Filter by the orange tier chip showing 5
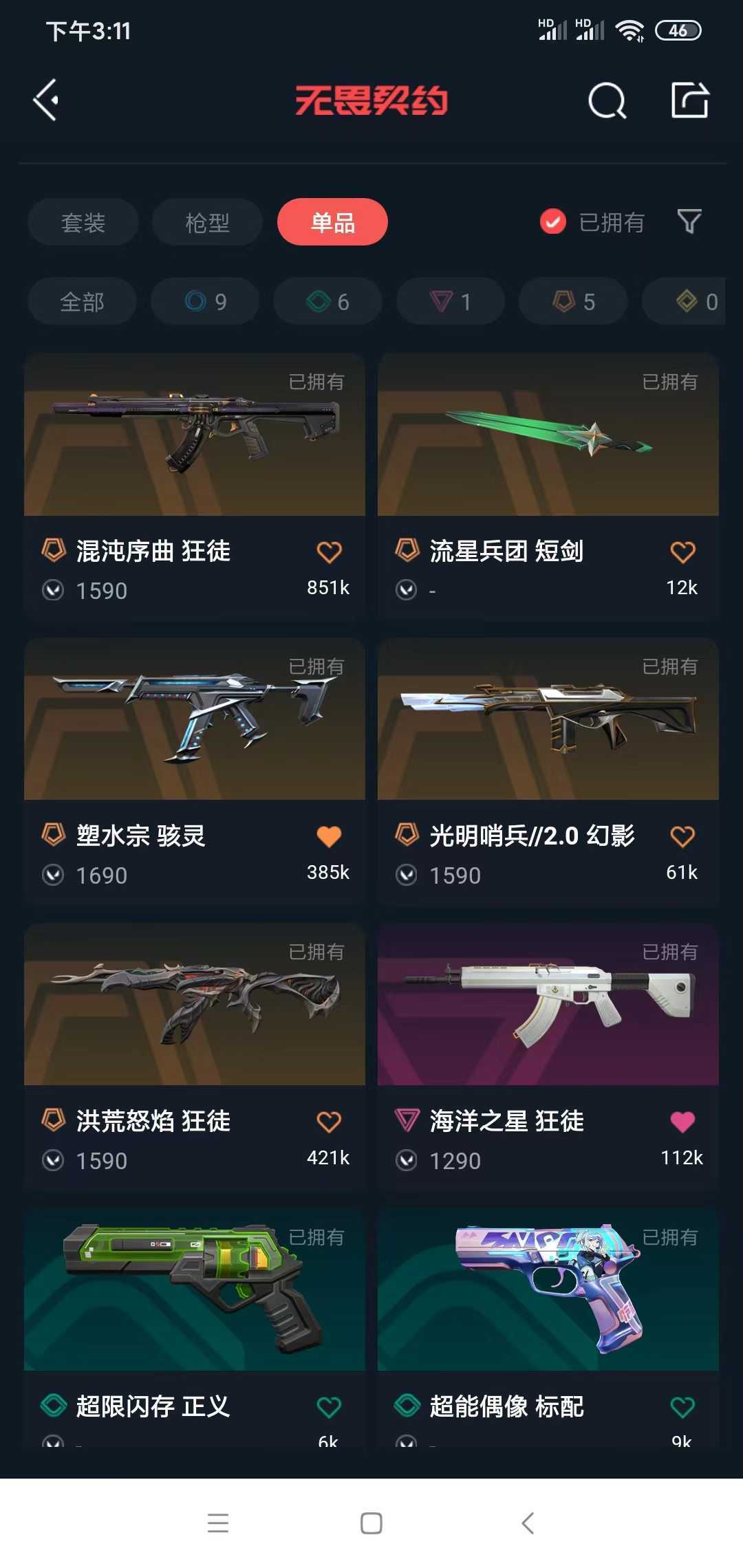This screenshot has width=743, height=1568. pos(573,301)
